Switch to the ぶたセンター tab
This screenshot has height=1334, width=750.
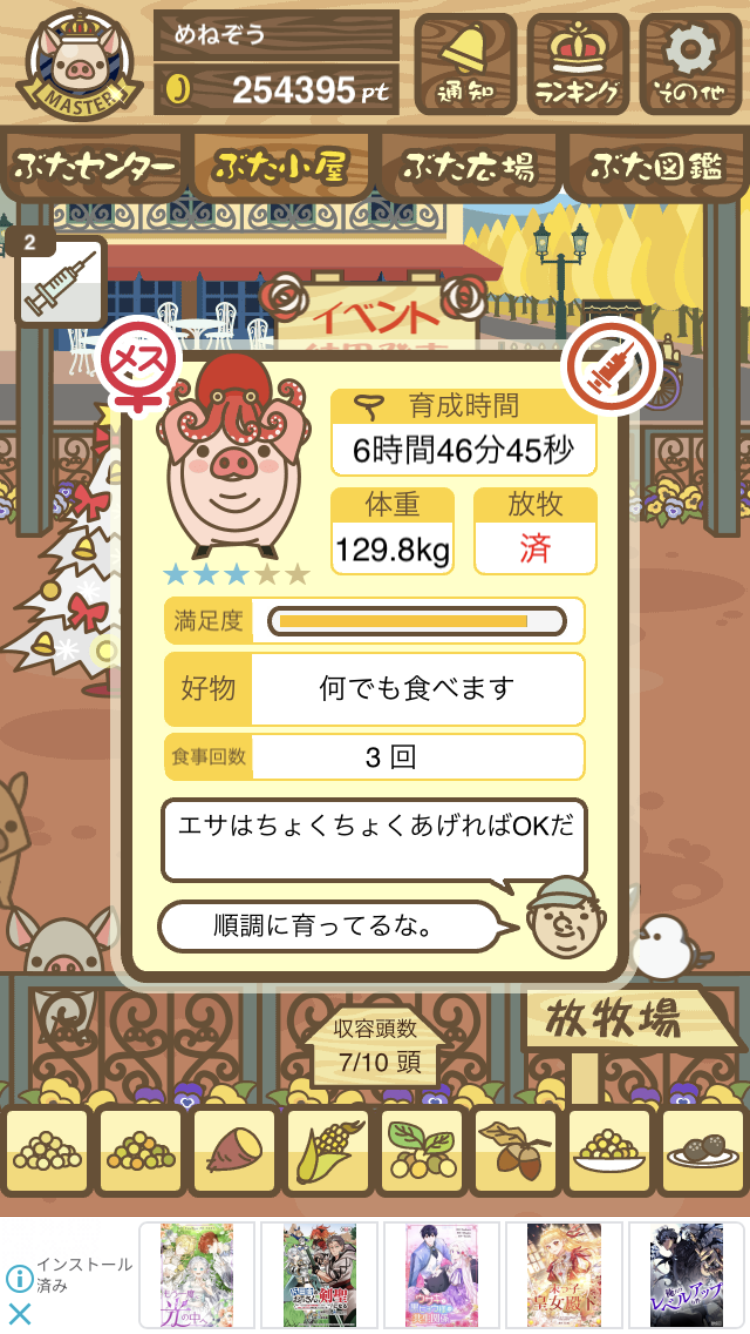[x=95, y=167]
